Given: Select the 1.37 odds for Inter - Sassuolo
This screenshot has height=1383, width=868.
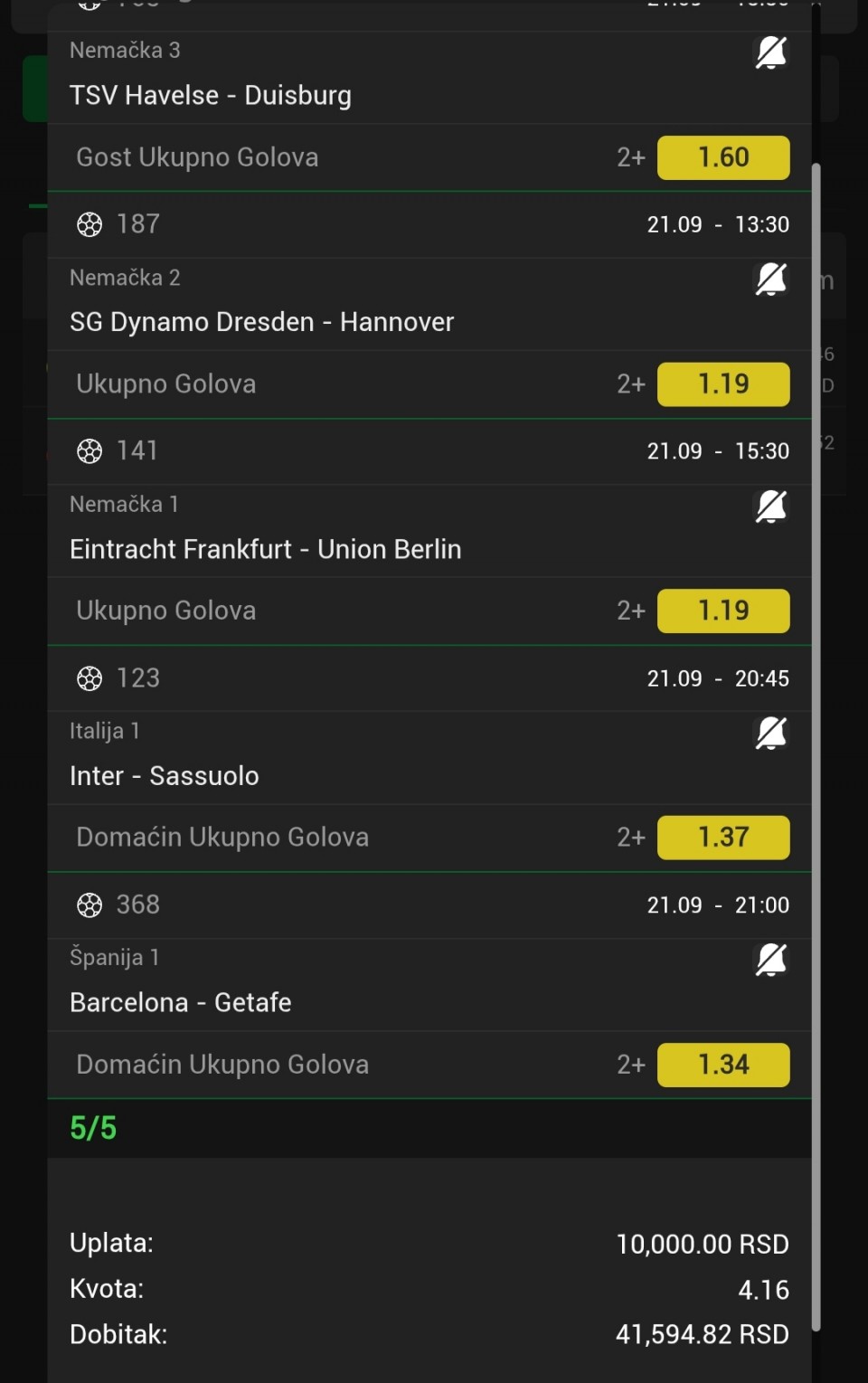Looking at the screenshot, I should pyautogui.click(x=723, y=838).
